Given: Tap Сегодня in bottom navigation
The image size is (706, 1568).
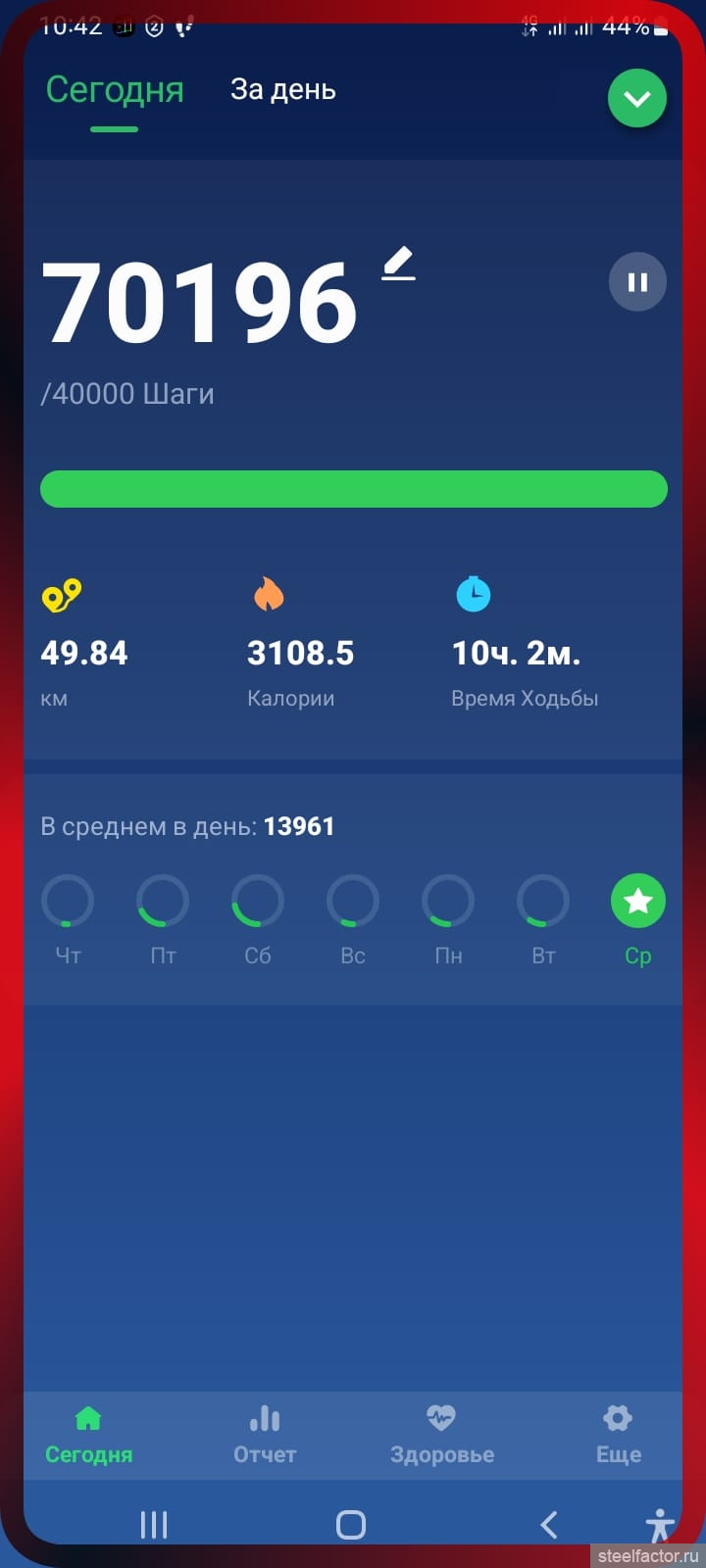Looking at the screenshot, I should 88,1435.
